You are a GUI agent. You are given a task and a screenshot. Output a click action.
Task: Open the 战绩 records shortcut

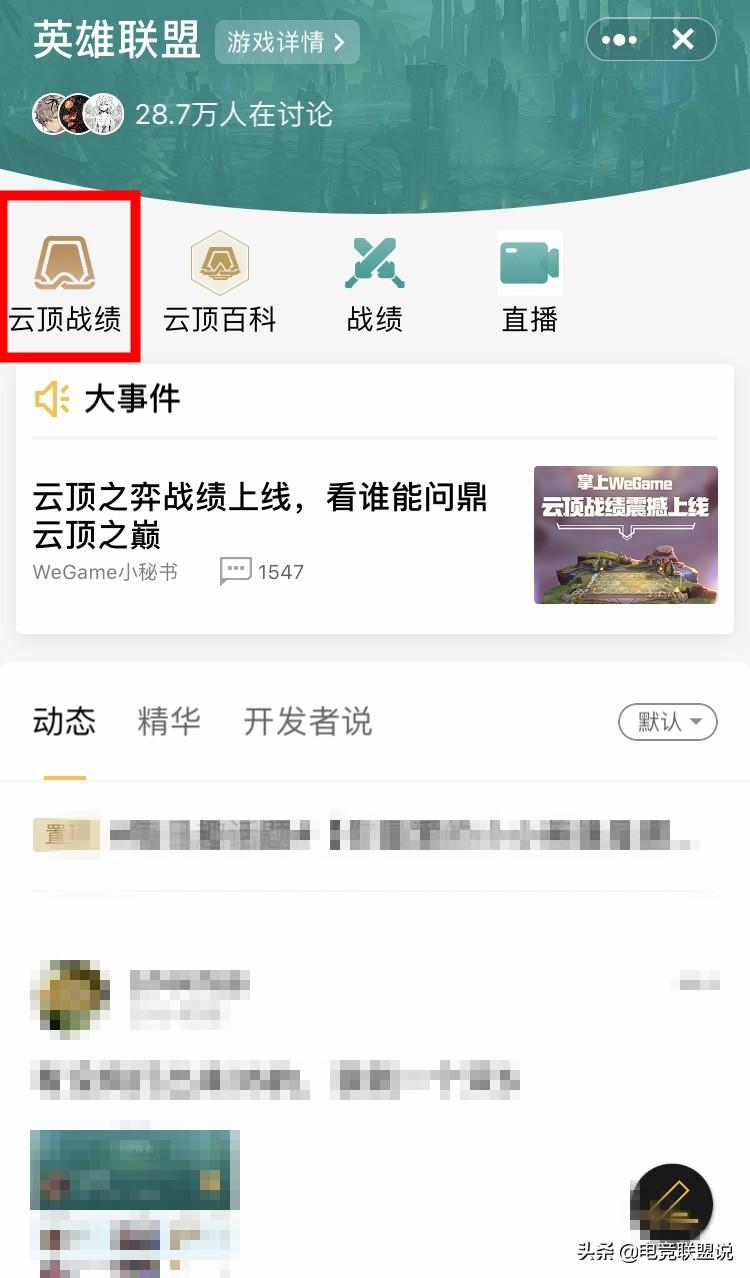coord(374,280)
